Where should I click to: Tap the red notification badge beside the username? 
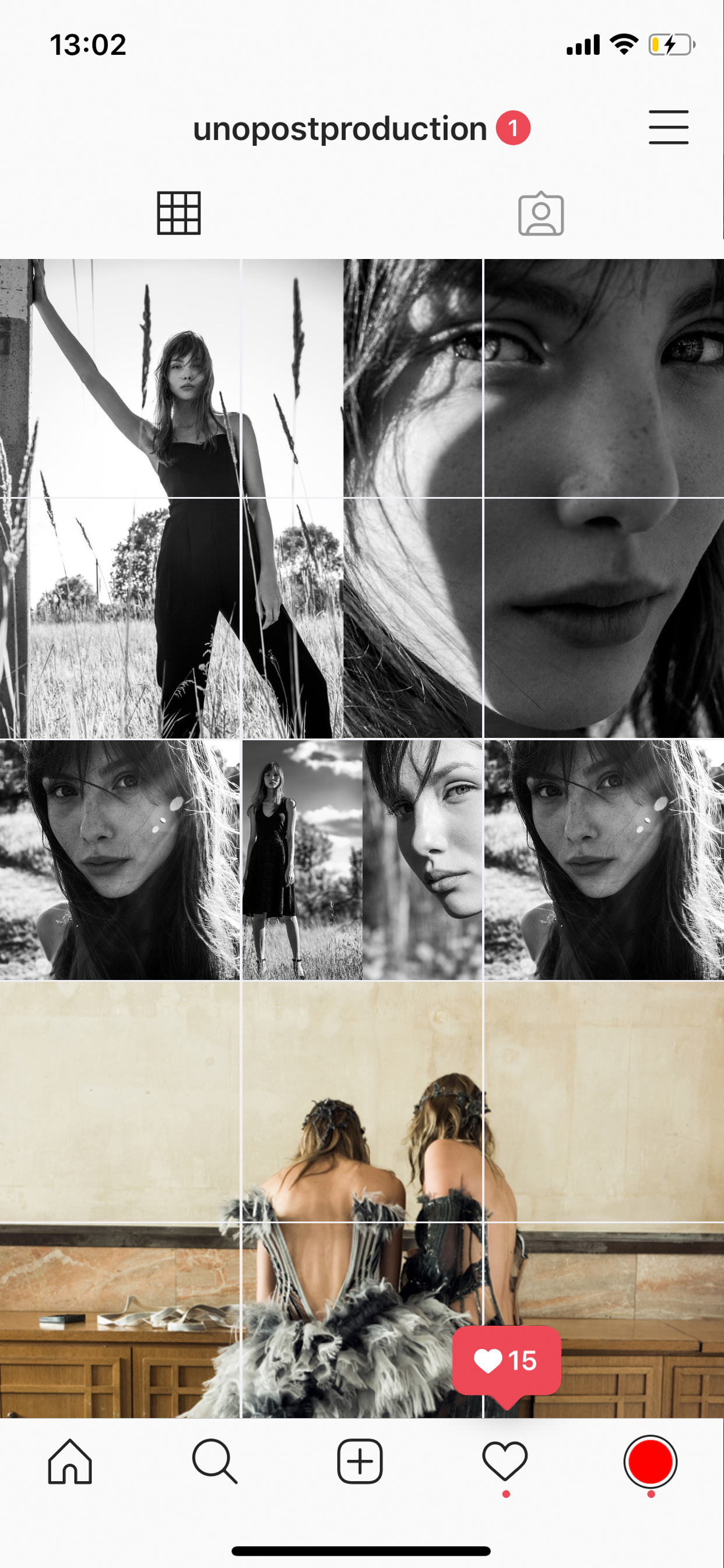(513, 127)
